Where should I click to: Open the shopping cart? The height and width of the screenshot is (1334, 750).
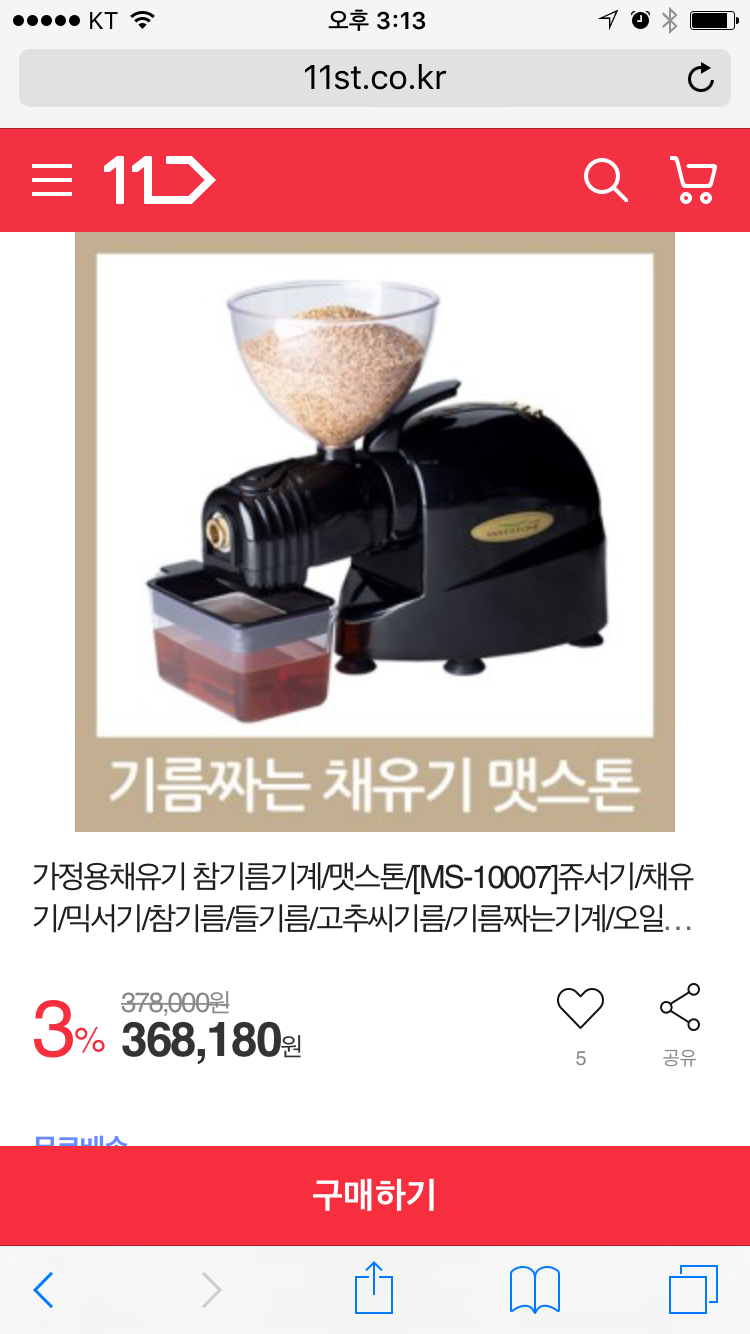[692, 180]
